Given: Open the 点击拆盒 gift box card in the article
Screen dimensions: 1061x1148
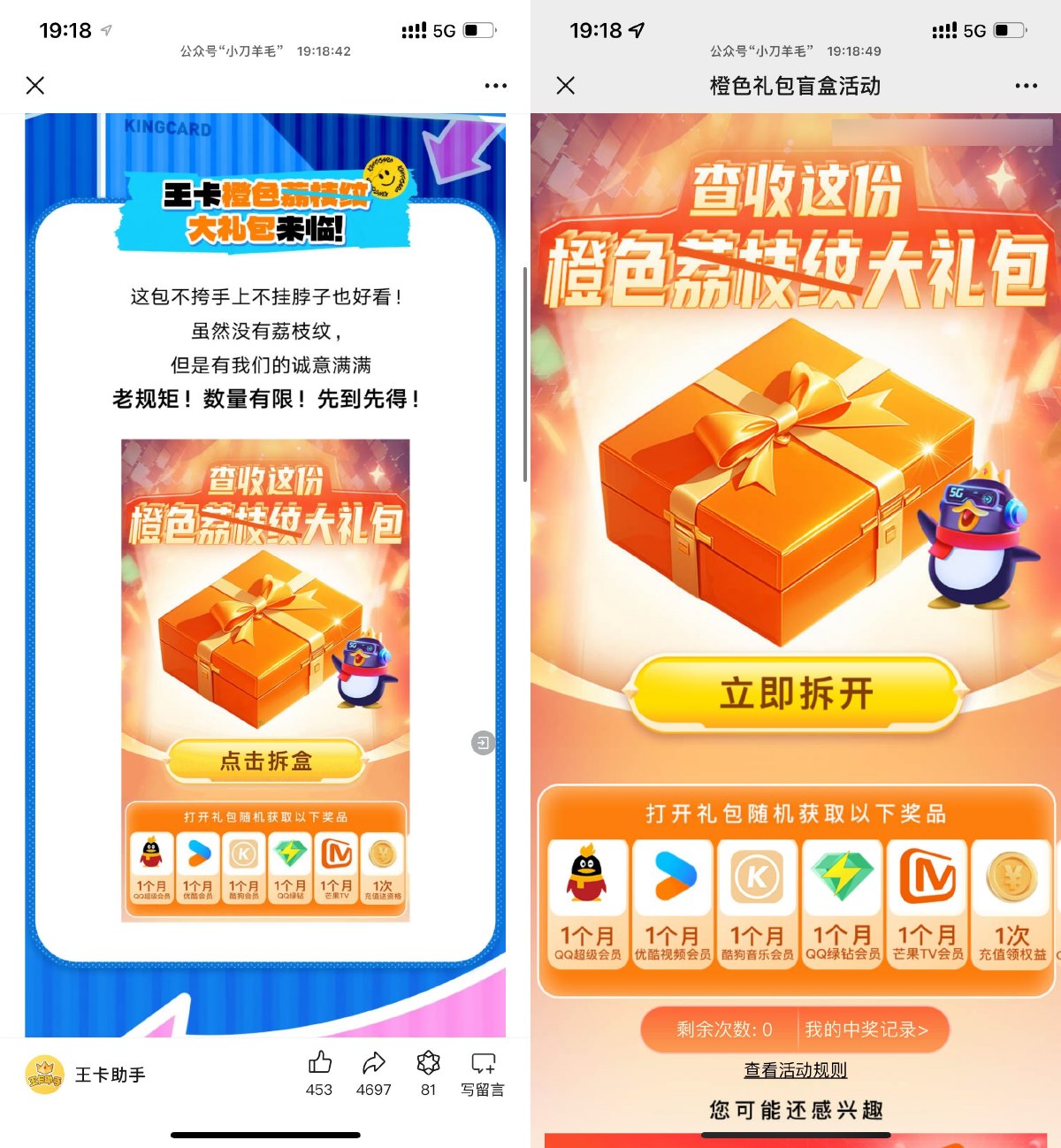Looking at the screenshot, I should (265, 761).
